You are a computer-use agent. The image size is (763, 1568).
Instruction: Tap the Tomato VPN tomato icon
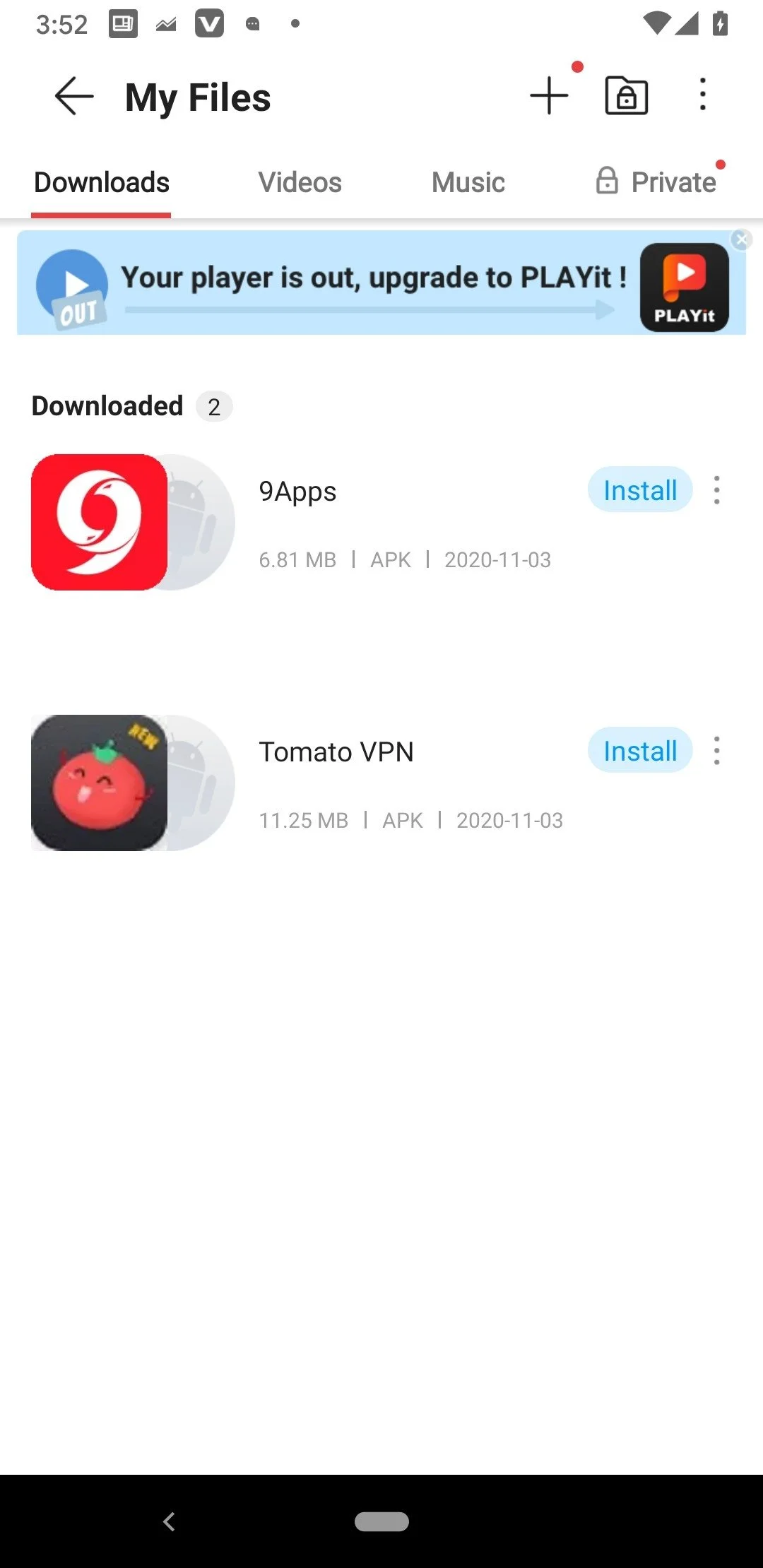tap(97, 782)
